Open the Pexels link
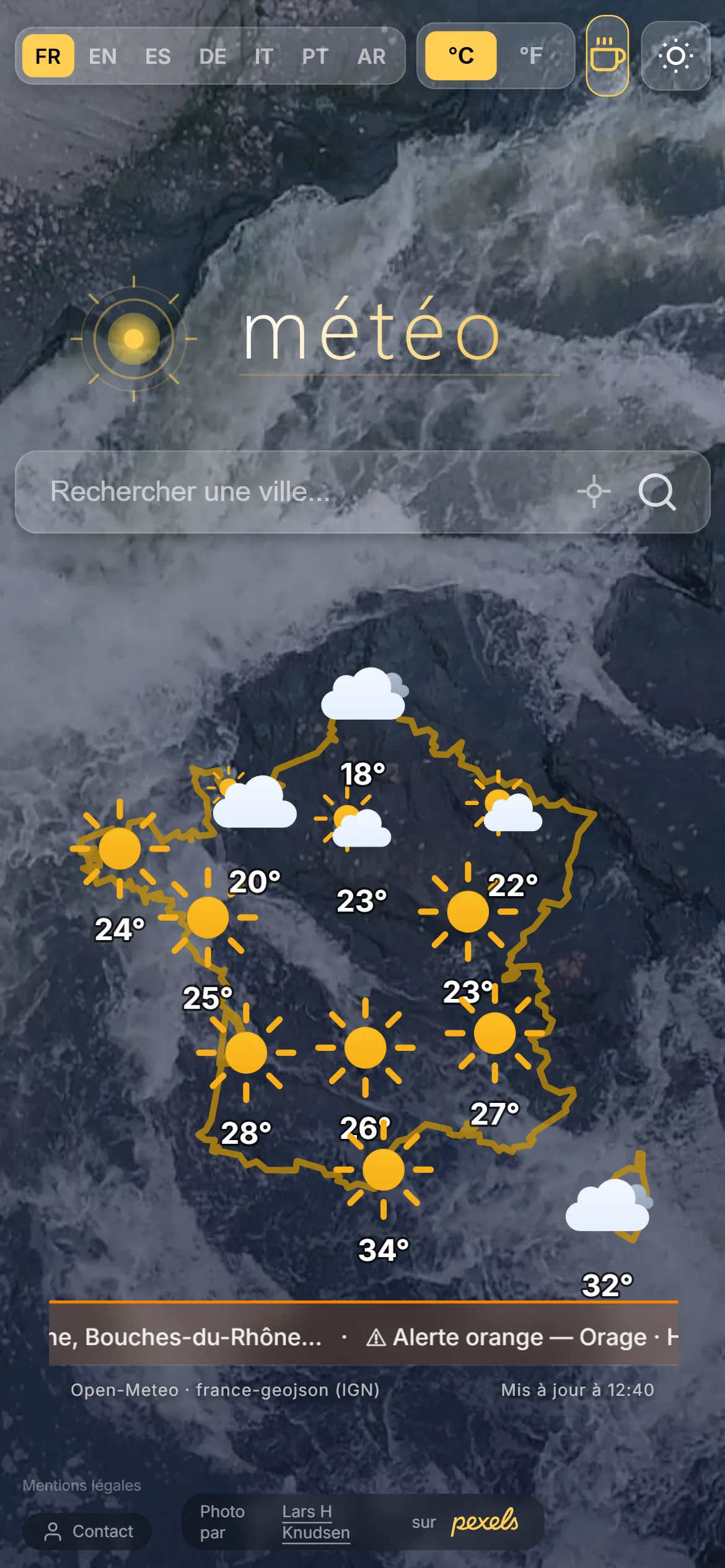Screen dimensions: 725x1568 pyautogui.click(x=485, y=1522)
